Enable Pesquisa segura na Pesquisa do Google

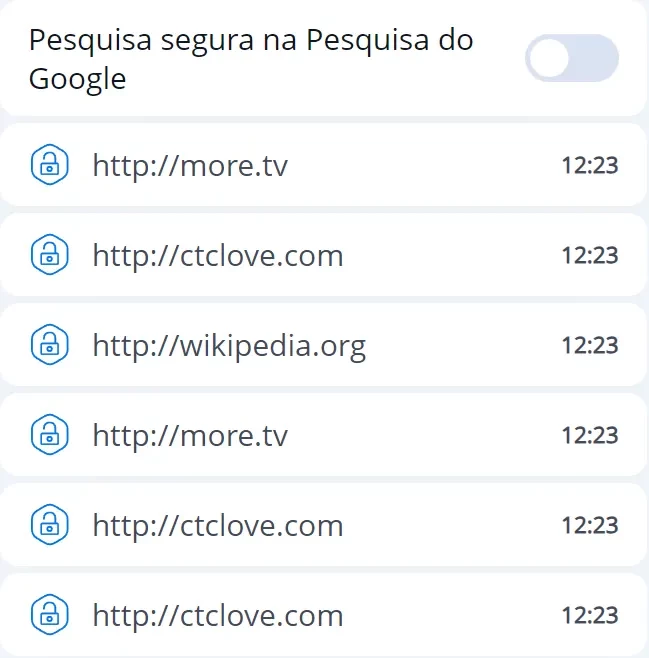pos(571,59)
